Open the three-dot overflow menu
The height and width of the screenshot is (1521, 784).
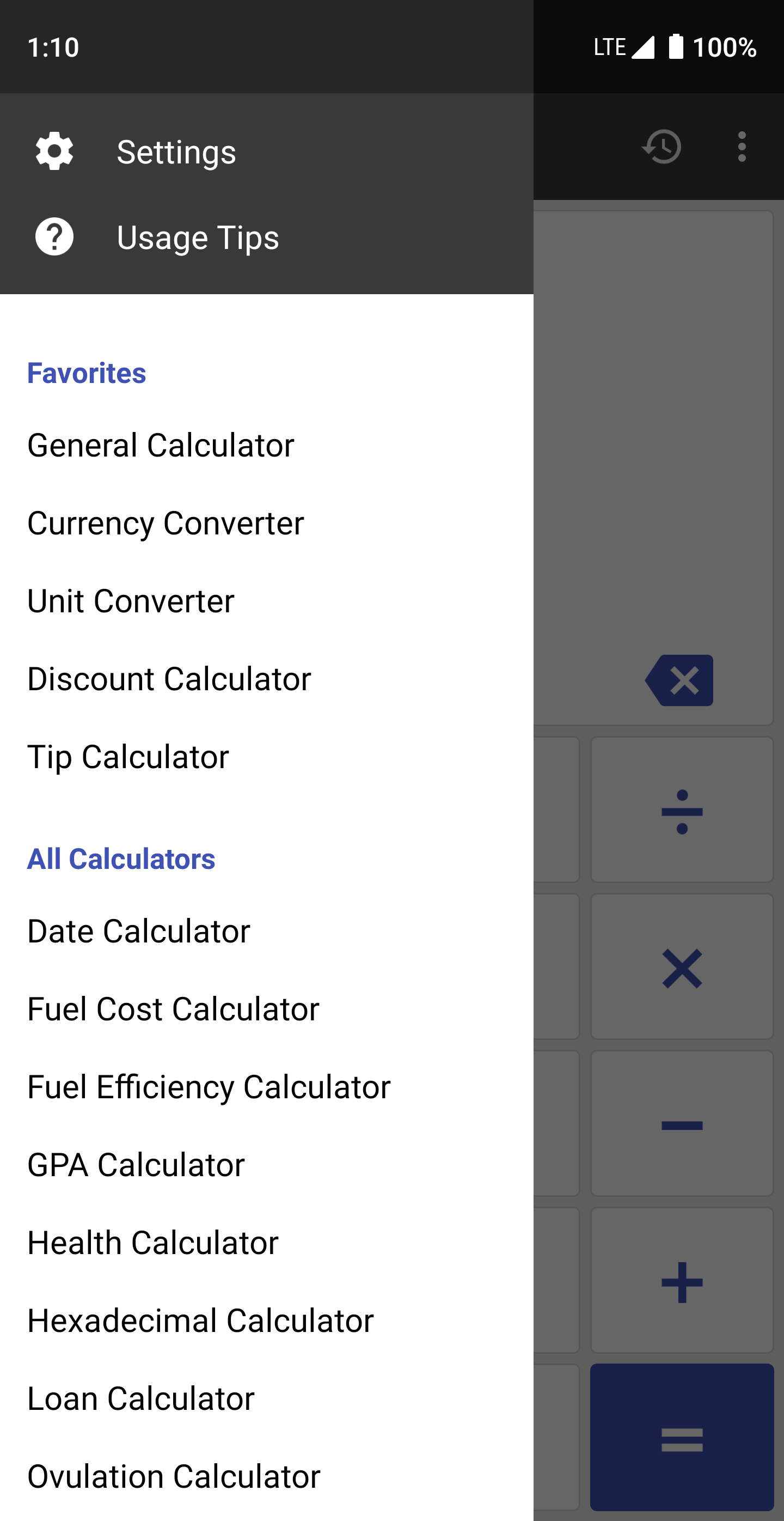click(742, 147)
